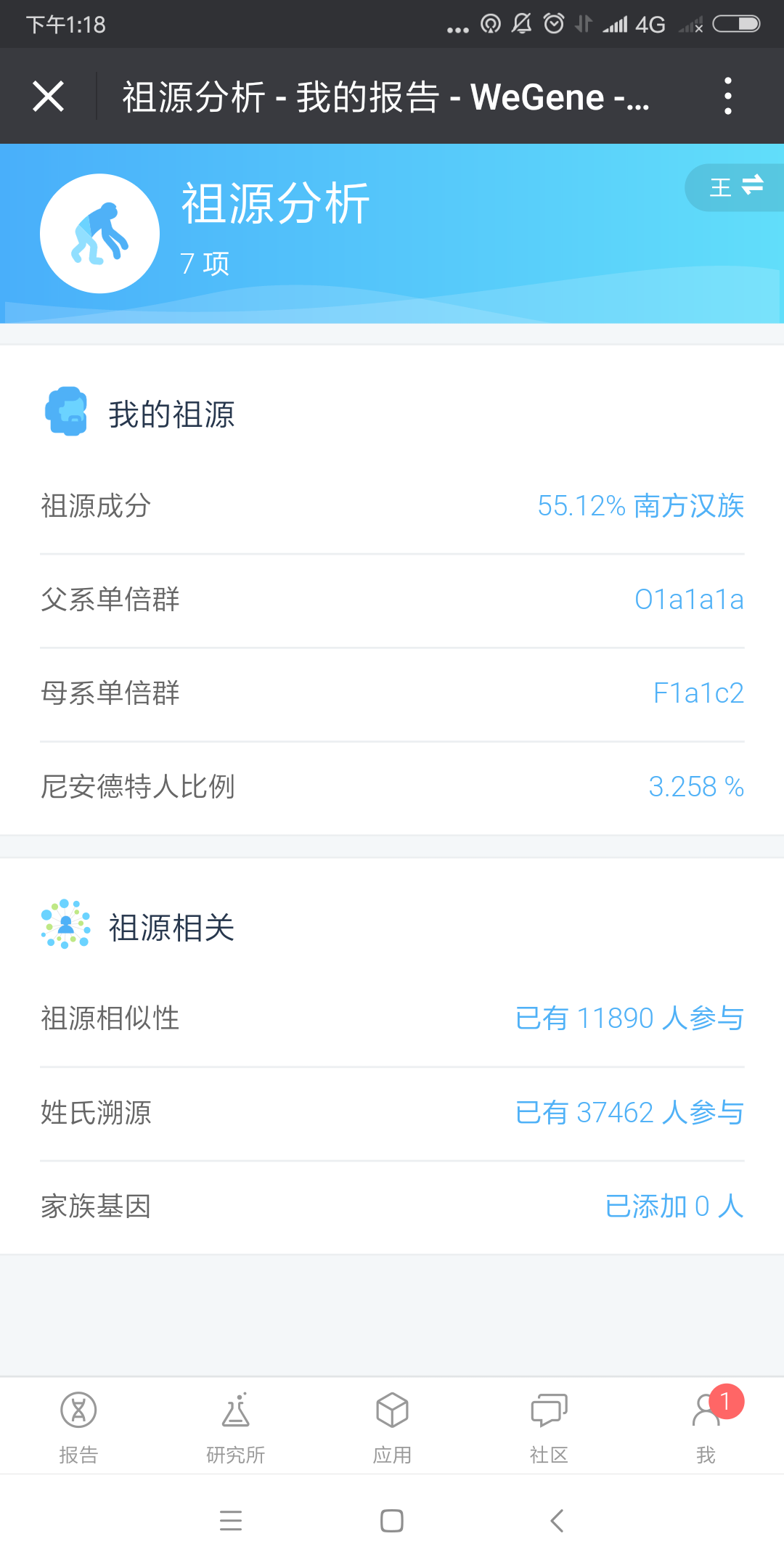Check 尼安德特人比例 result

(392, 787)
